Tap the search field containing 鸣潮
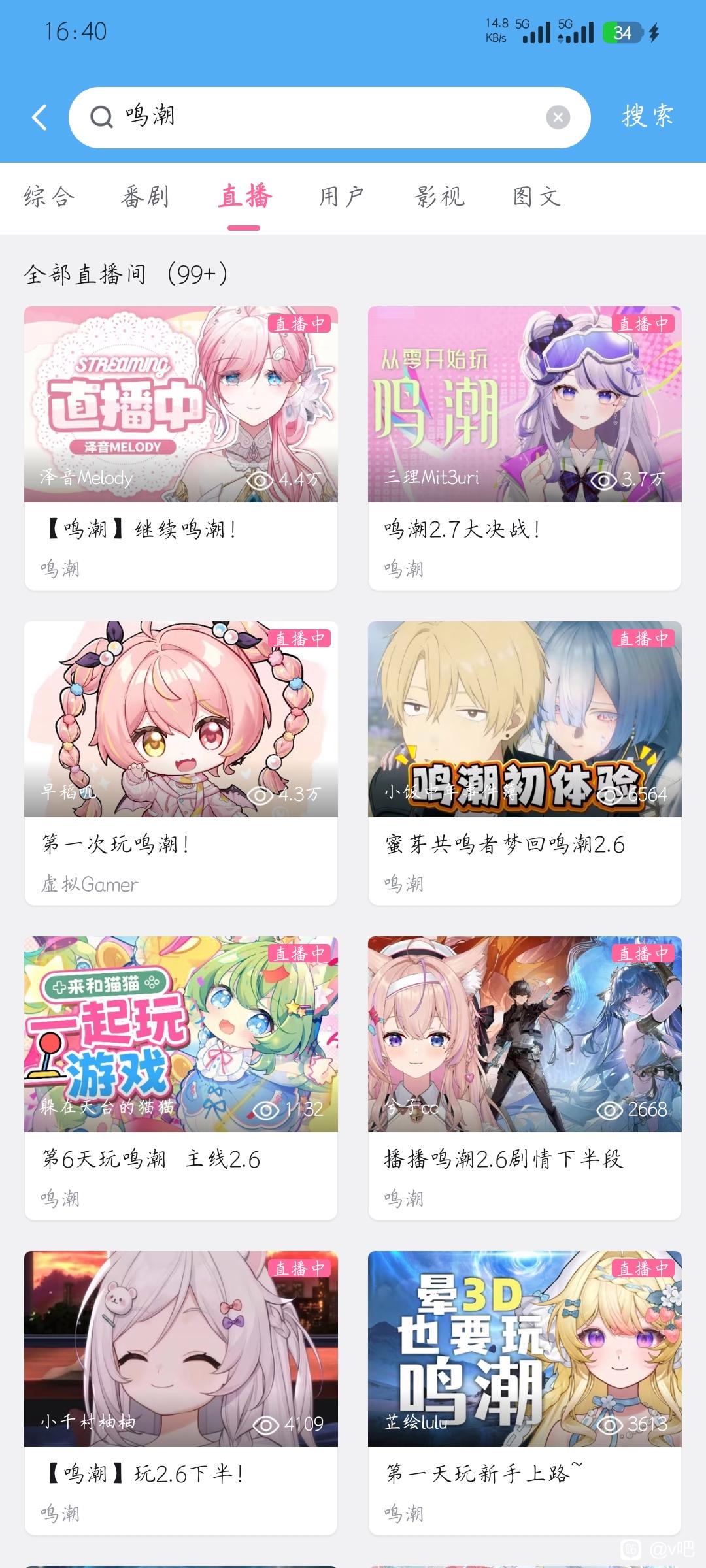This screenshot has width=706, height=1568. 314,118
